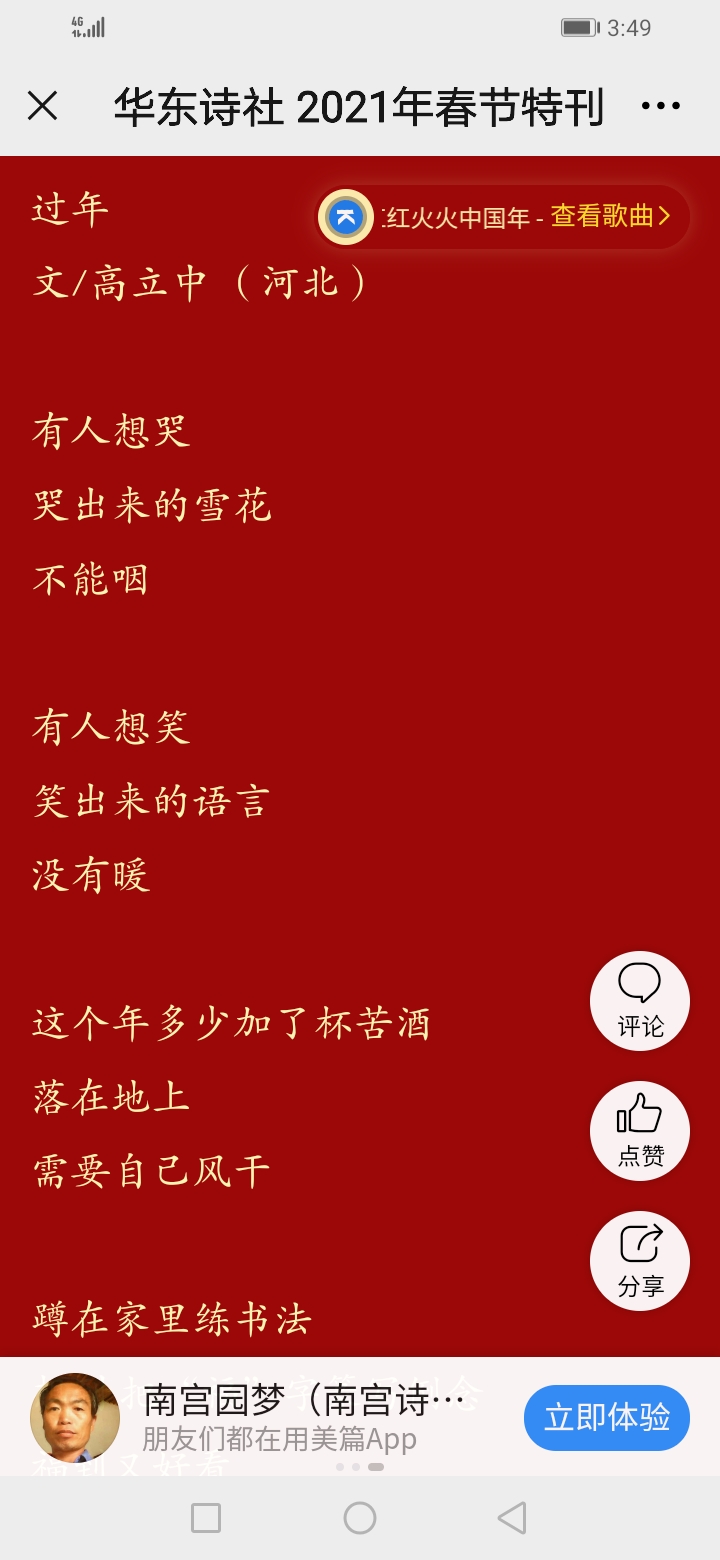Tap the 立即体验 button
The image size is (720, 1560).
(x=607, y=1417)
